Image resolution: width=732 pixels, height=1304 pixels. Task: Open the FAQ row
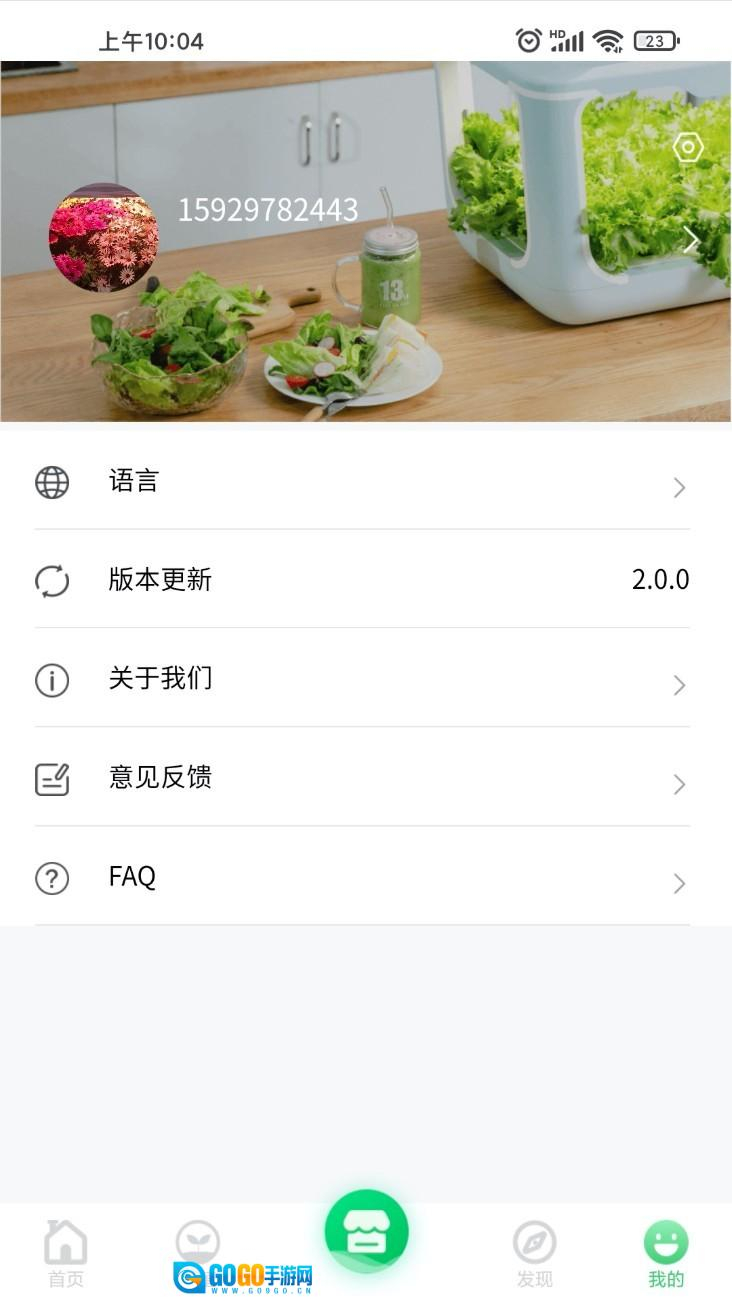pos(362,878)
